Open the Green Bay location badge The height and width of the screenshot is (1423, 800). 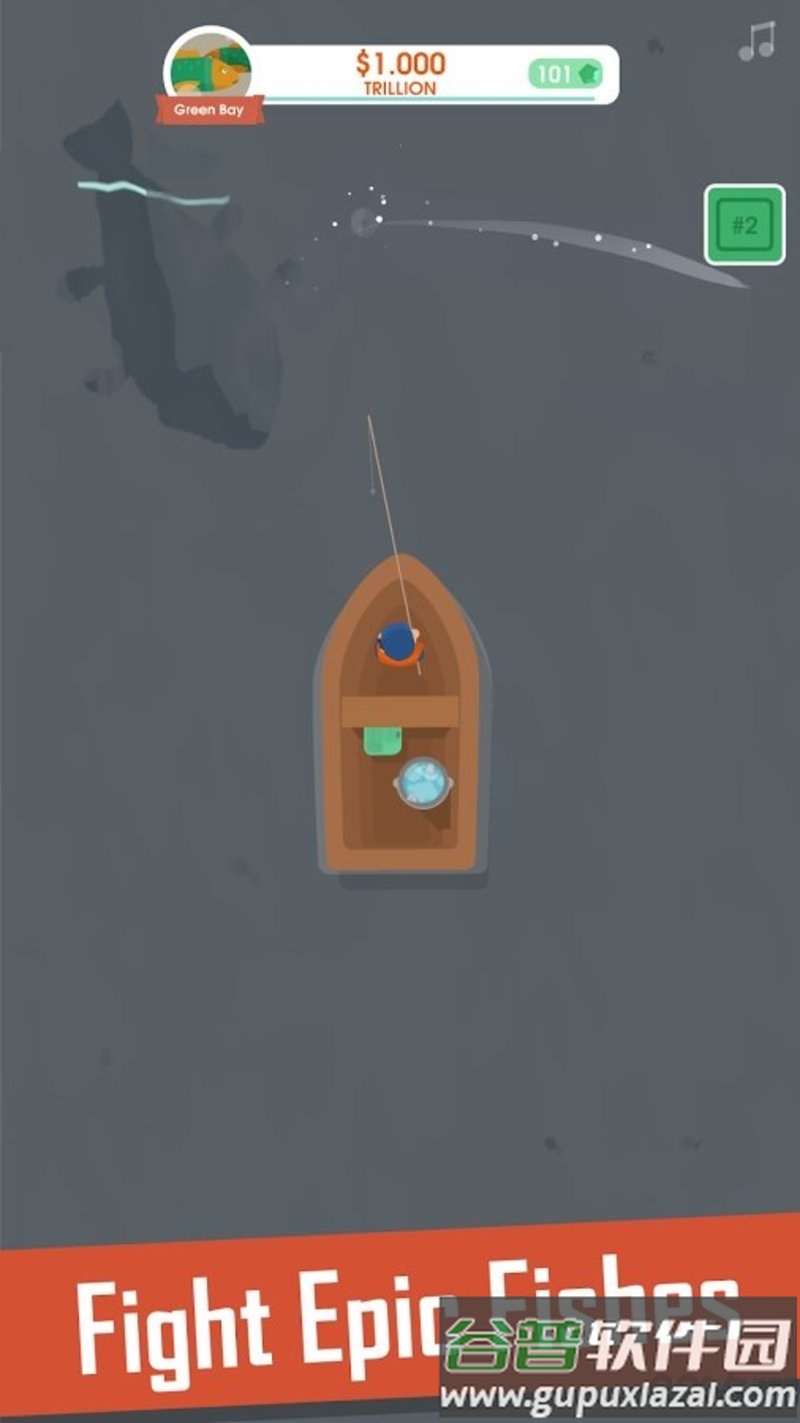coord(209,77)
